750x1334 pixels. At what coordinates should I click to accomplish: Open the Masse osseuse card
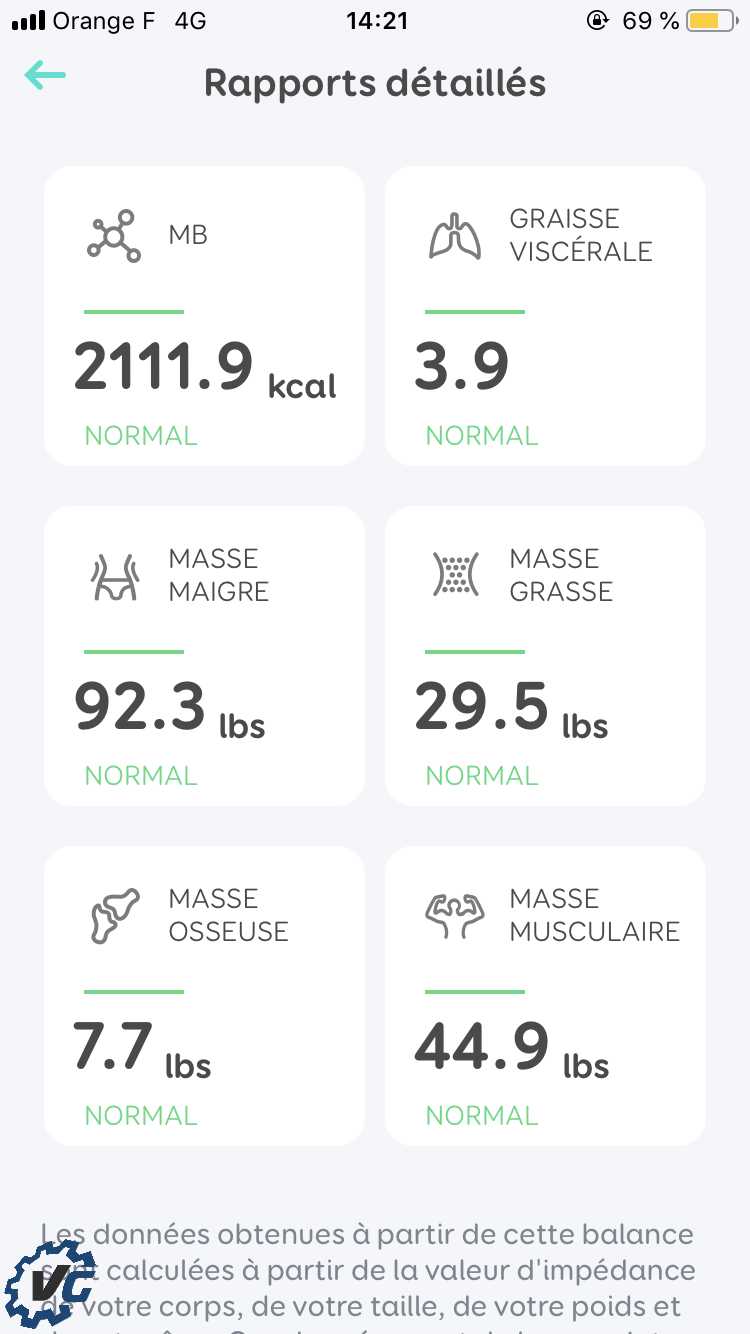204,996
